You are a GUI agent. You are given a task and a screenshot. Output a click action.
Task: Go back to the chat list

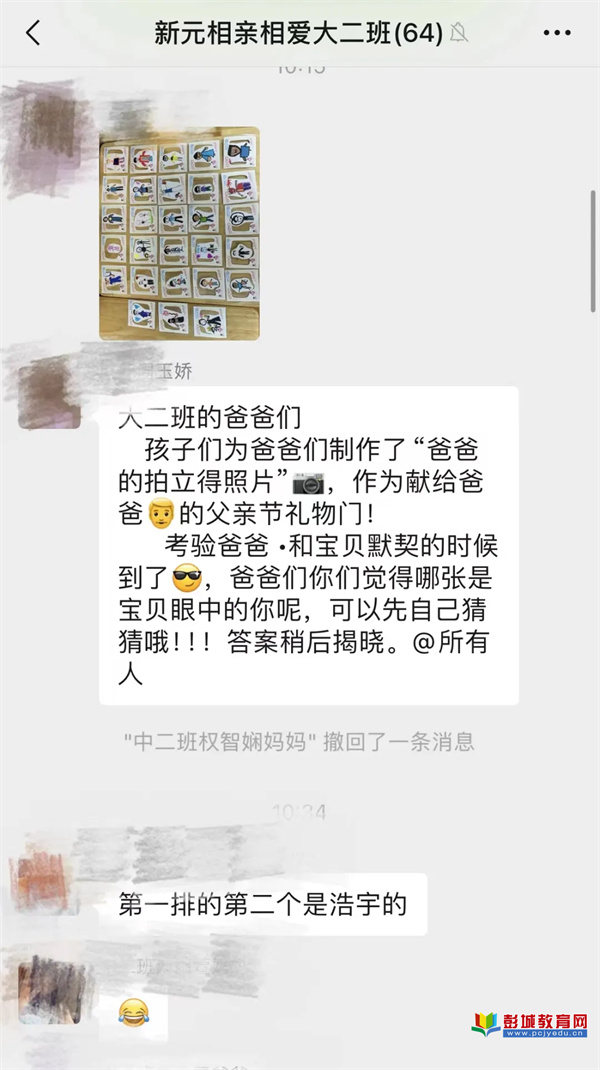pos(33,33)
